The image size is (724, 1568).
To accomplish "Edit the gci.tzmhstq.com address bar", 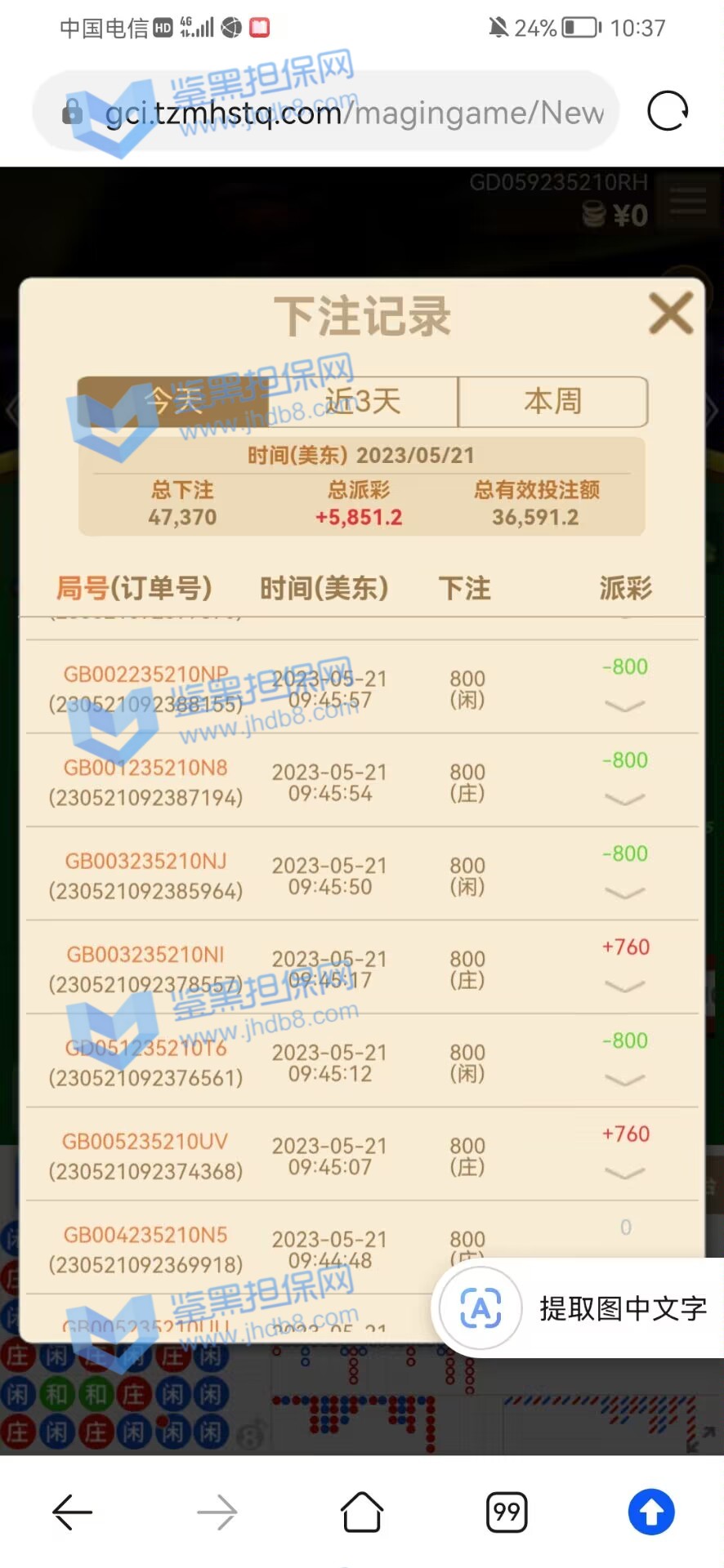I will click(343, 113).
